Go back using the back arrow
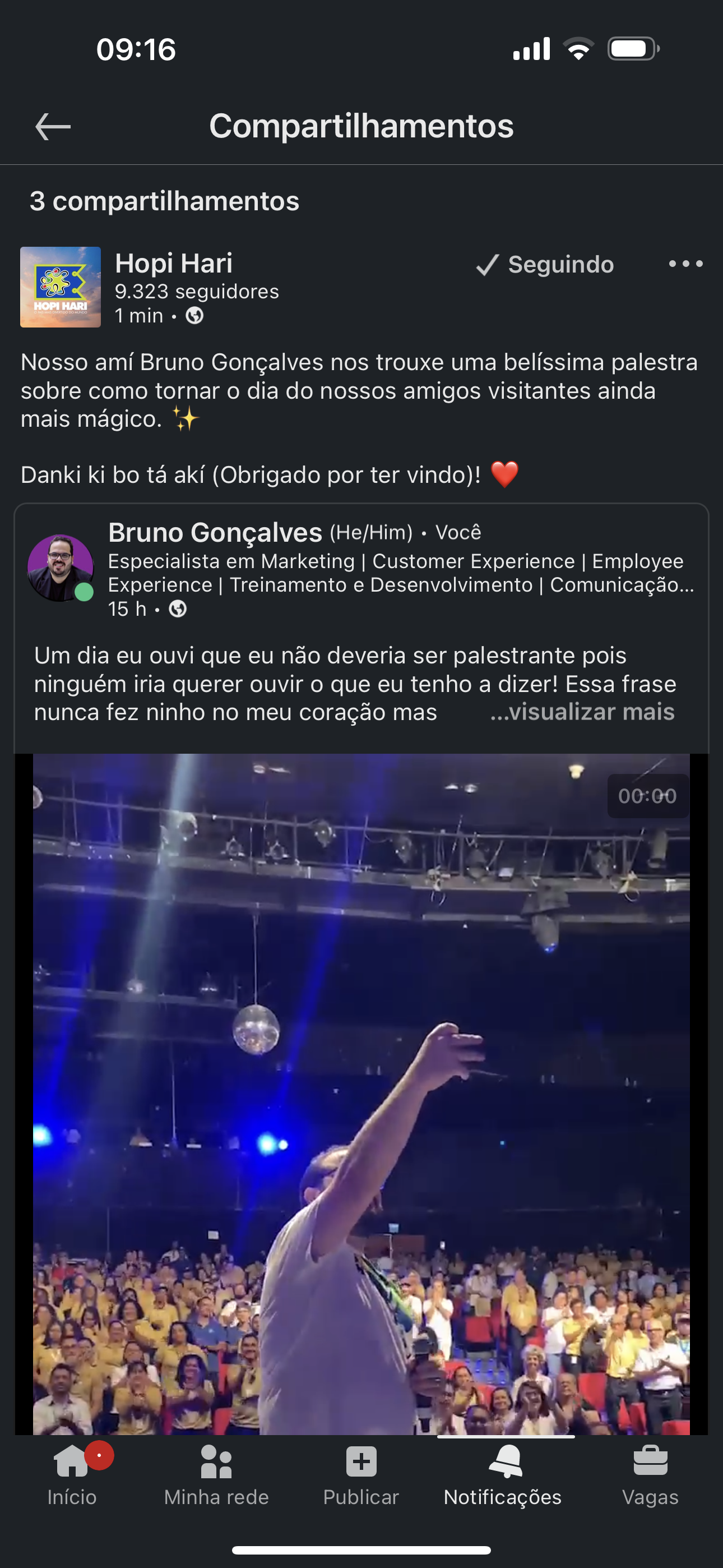The width and height of the screenshot is (723, 1568). point(53,126)
